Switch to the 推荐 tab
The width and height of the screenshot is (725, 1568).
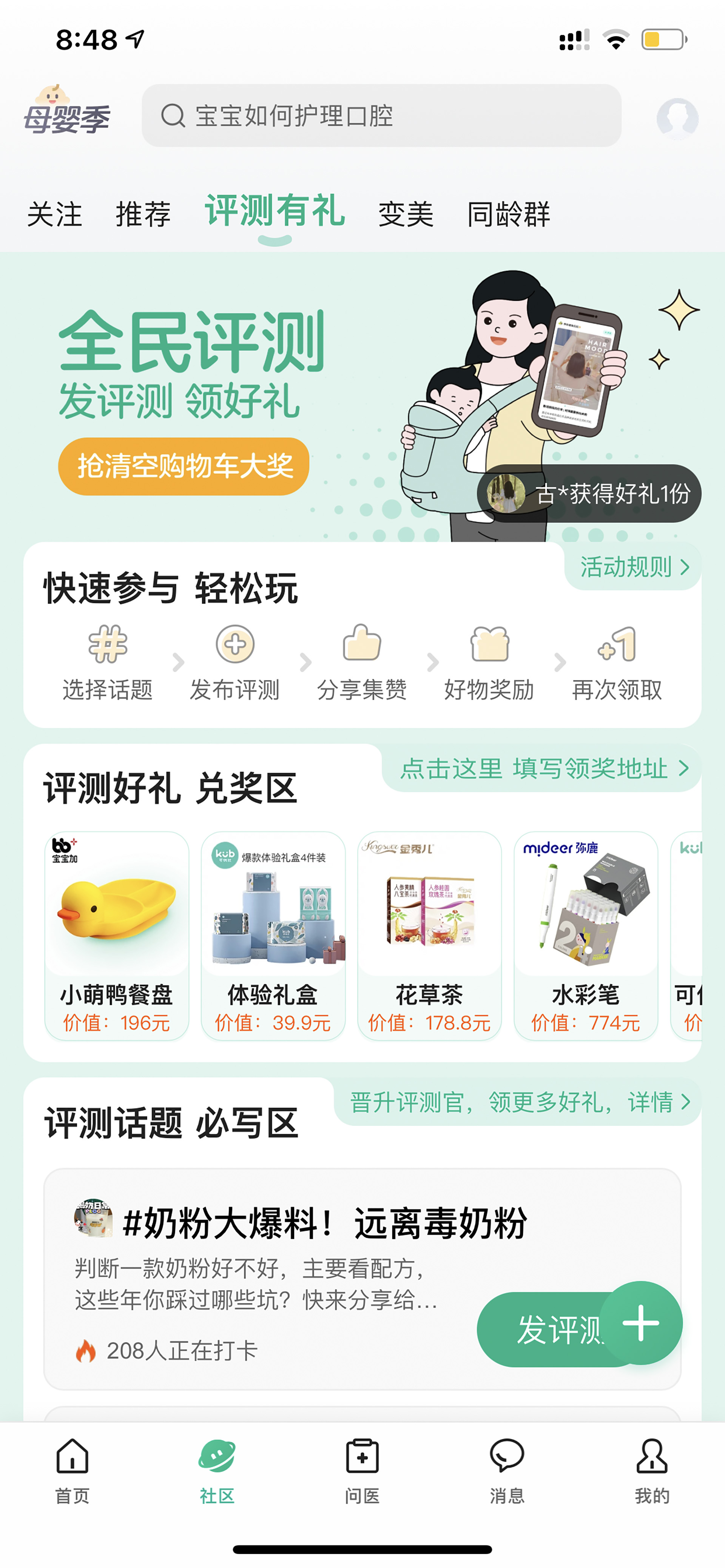tap(143, 214)
